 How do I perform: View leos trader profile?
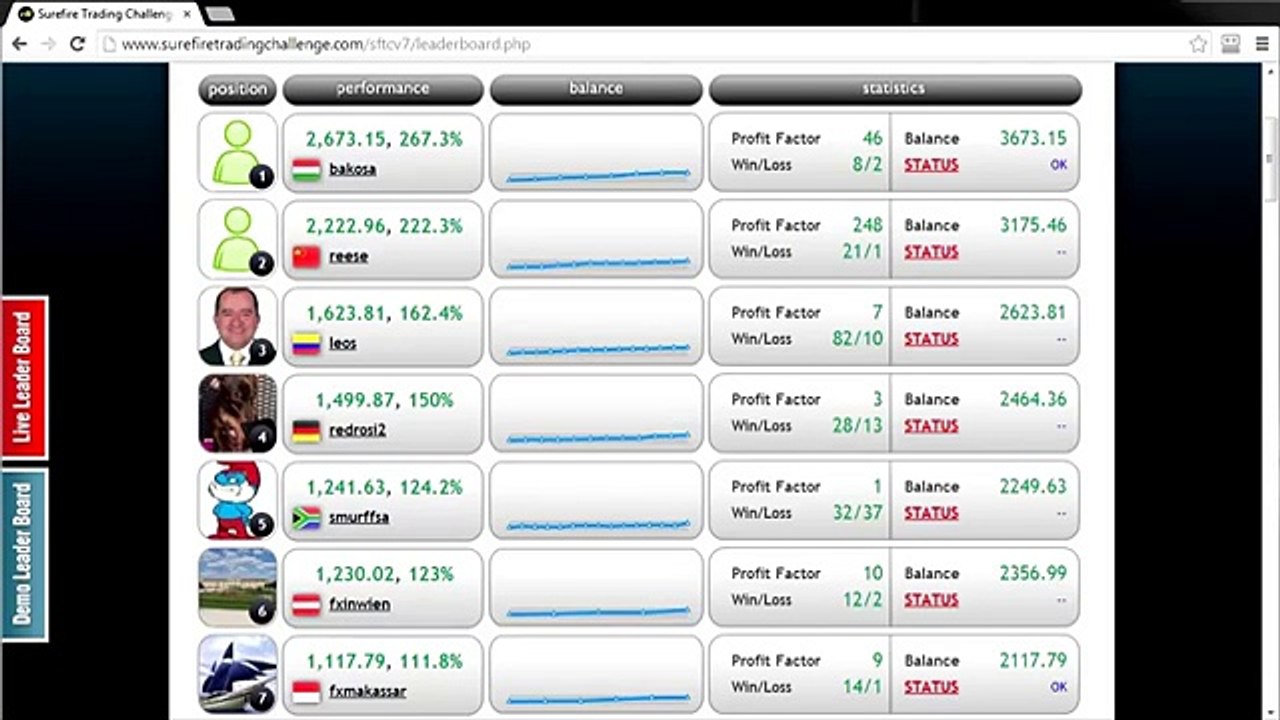(x=342, y=343)
